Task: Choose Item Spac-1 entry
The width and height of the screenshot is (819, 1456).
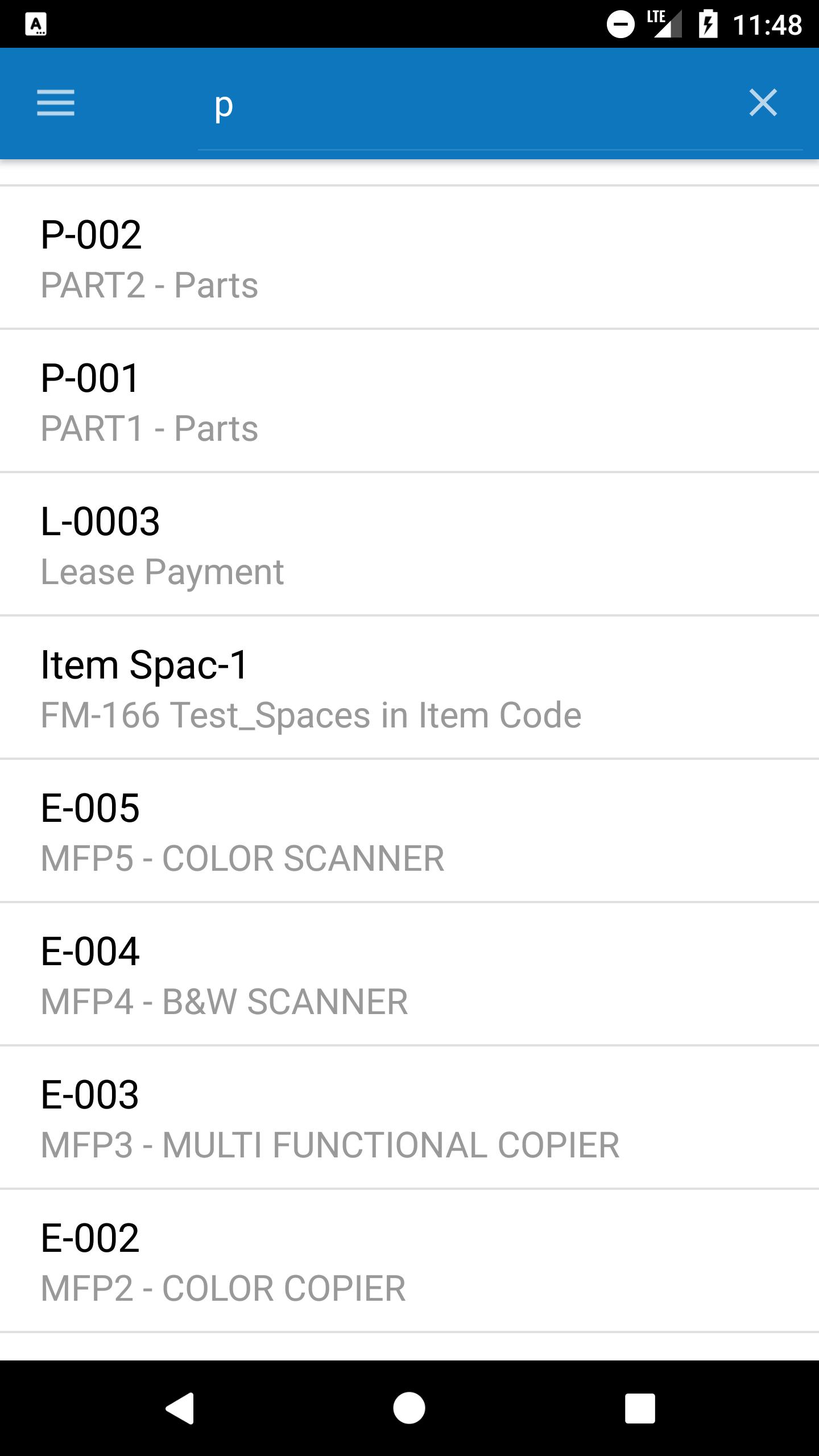Action: [409, 688]
